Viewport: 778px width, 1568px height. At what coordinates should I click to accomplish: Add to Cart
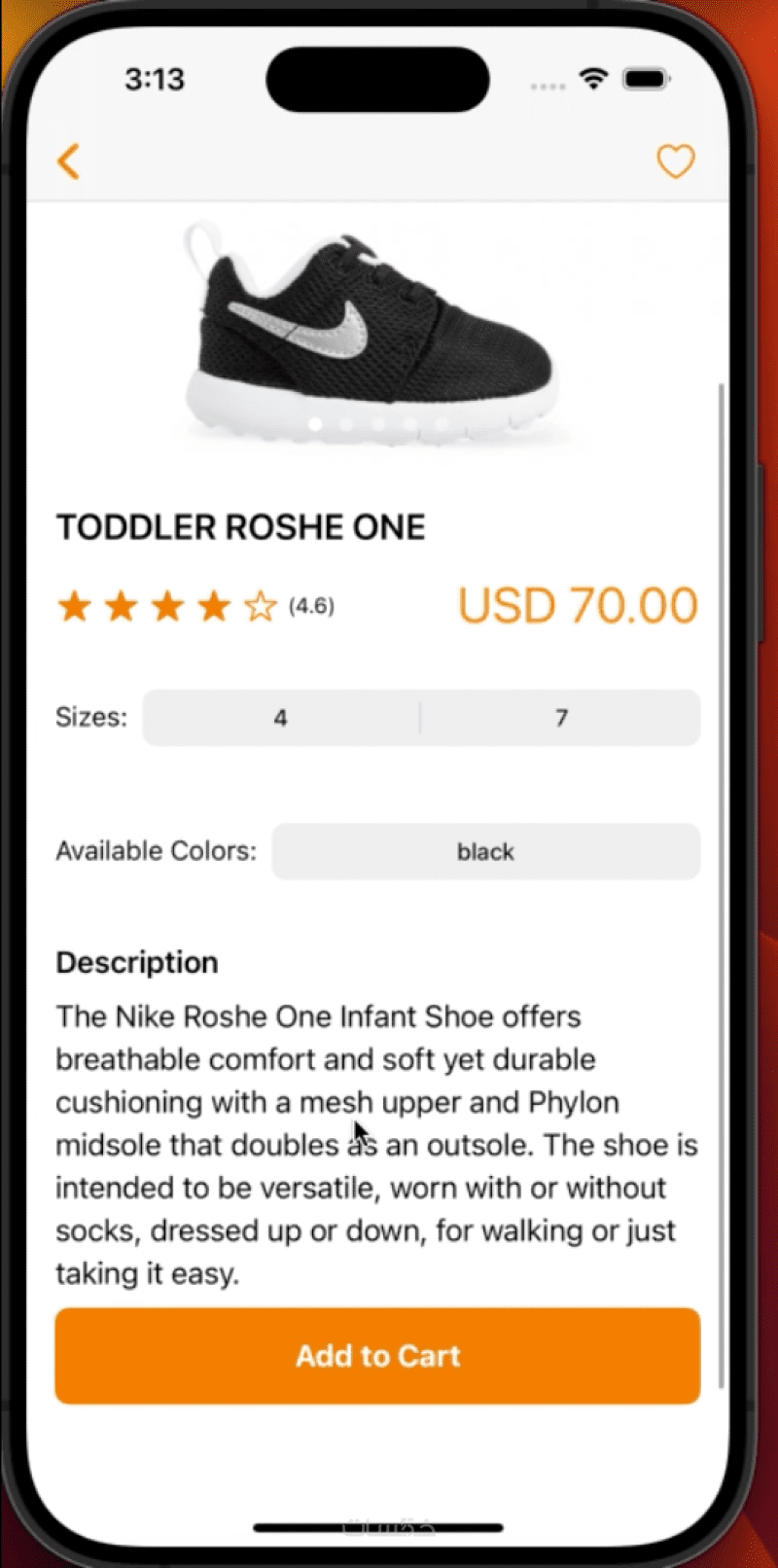point(377,1355)
